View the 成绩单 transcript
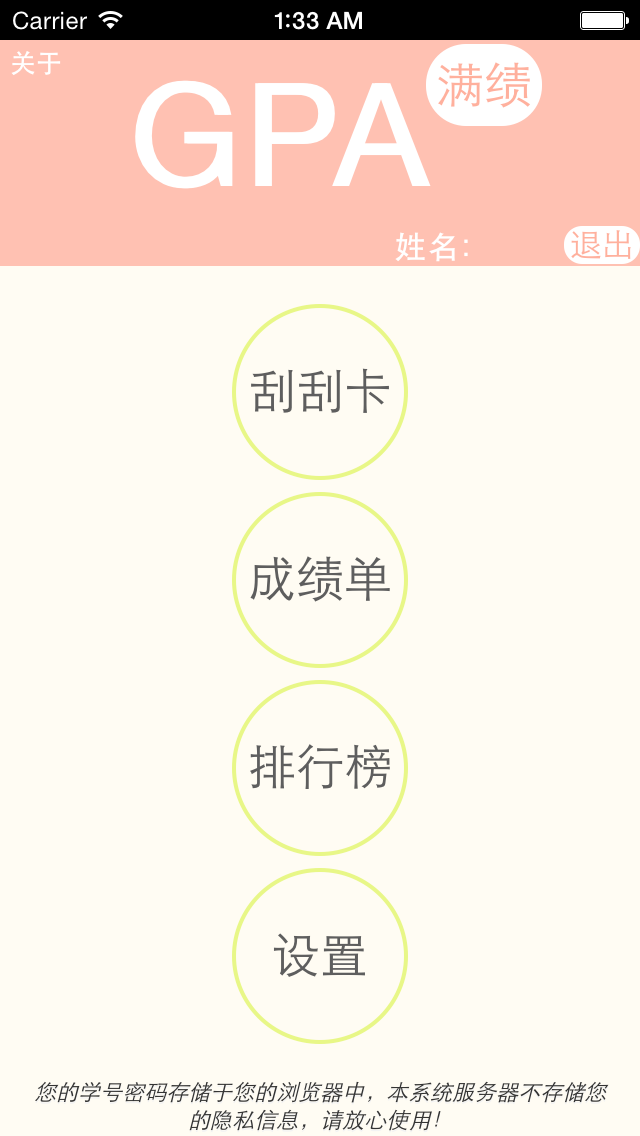The height and width of the screenshot is (1136, 640). click(x=320, y=580)
